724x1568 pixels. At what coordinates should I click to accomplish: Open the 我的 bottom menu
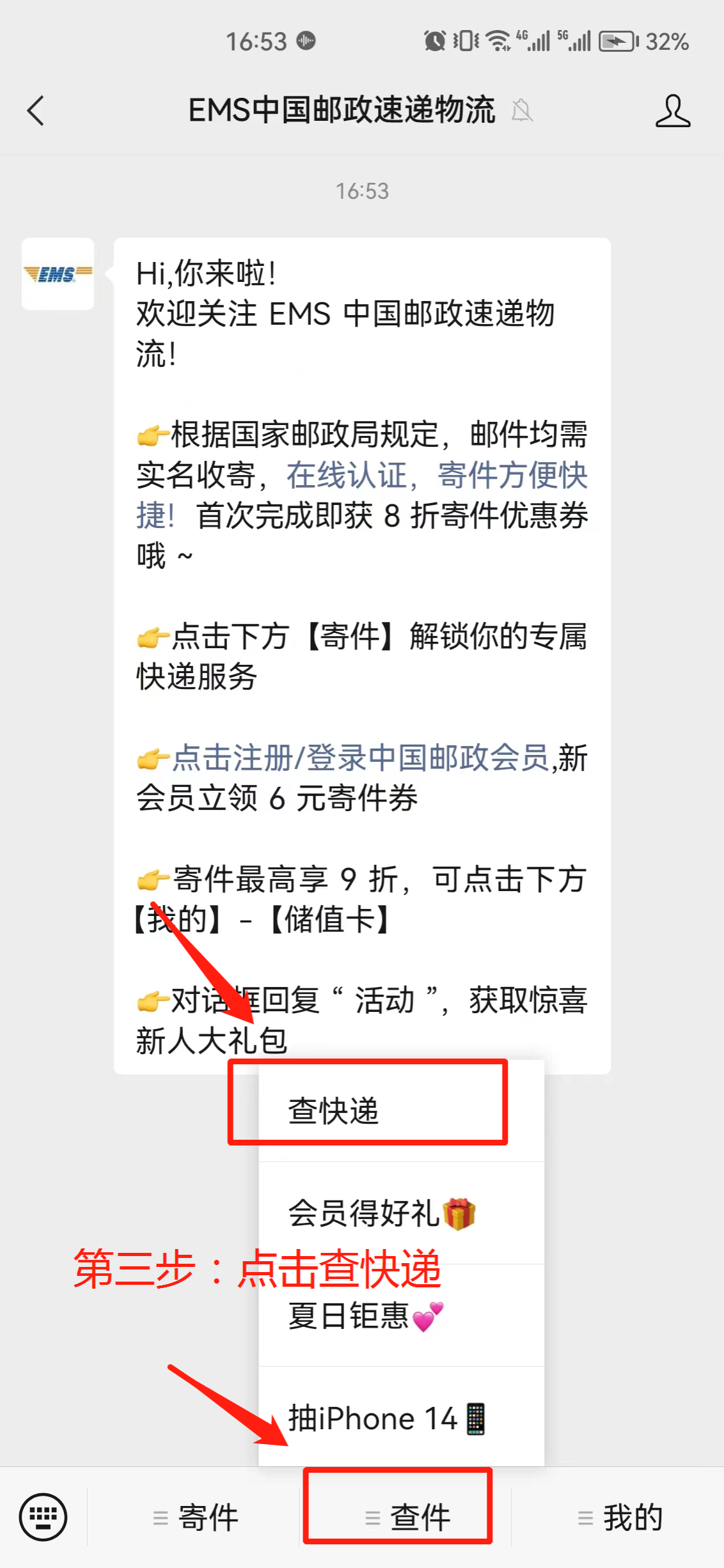(618, 1517)
